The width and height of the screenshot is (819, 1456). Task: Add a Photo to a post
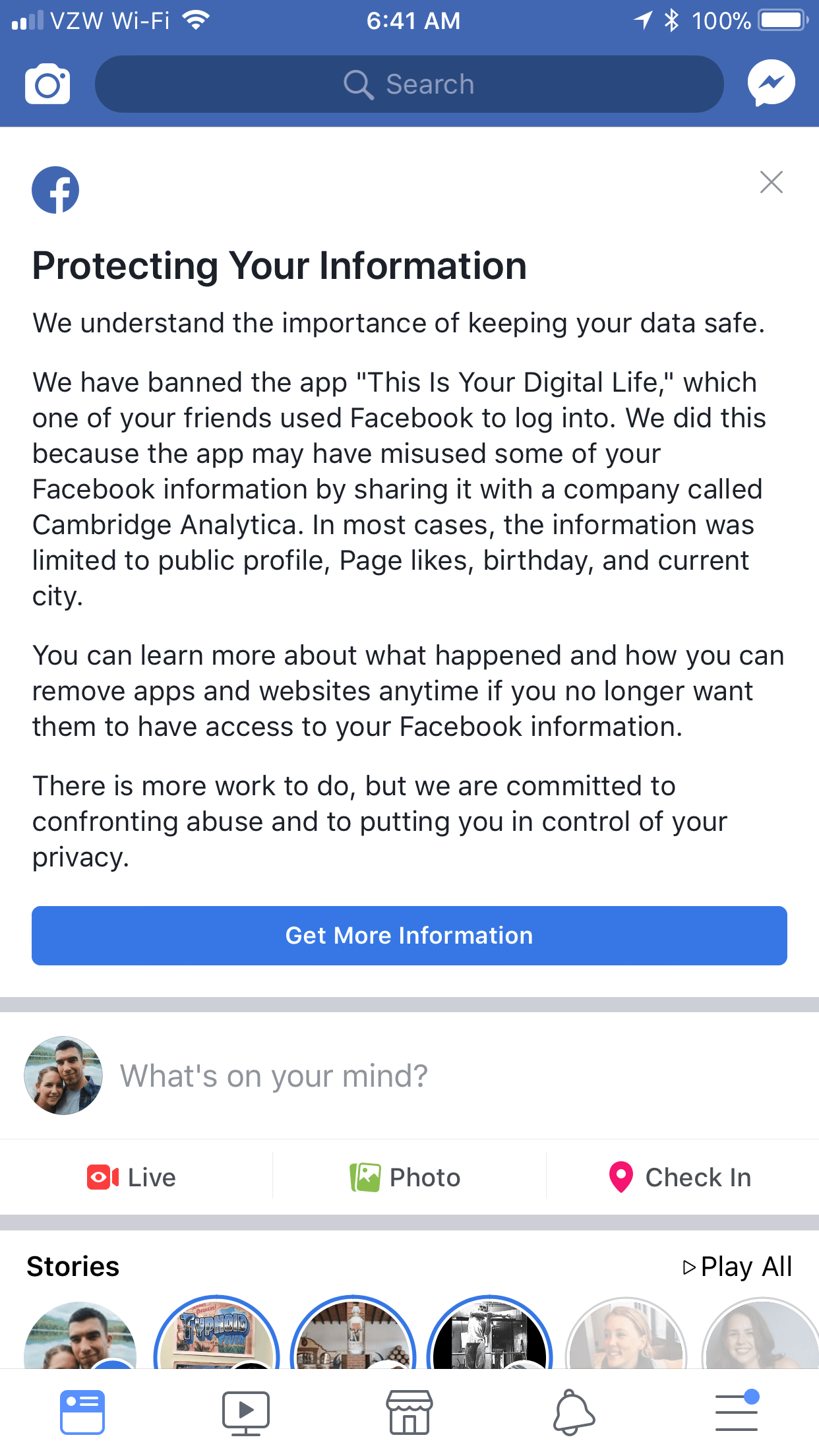[406, 1177]
